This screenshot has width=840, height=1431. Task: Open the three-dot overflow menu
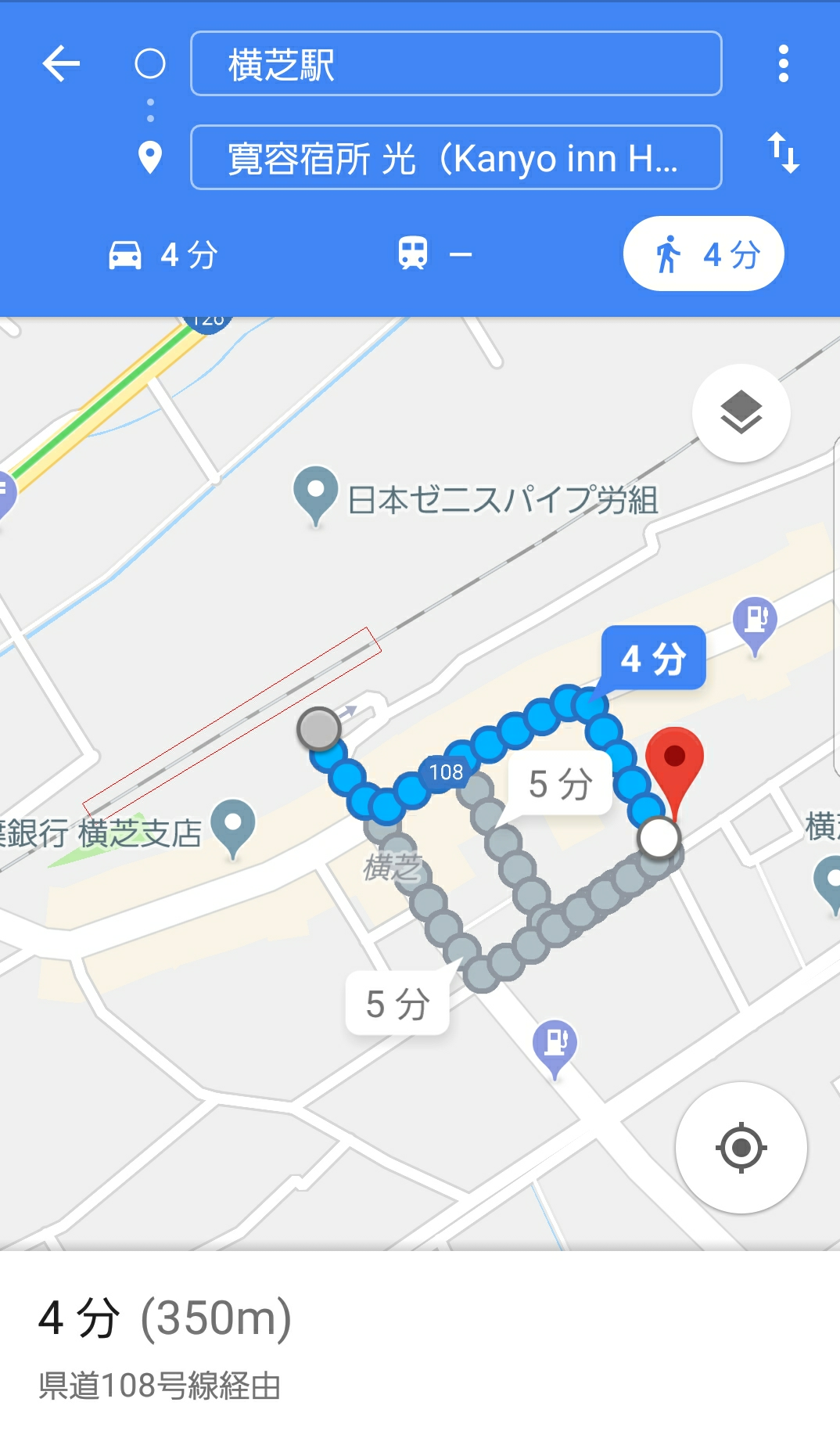(x=783, y=63)
